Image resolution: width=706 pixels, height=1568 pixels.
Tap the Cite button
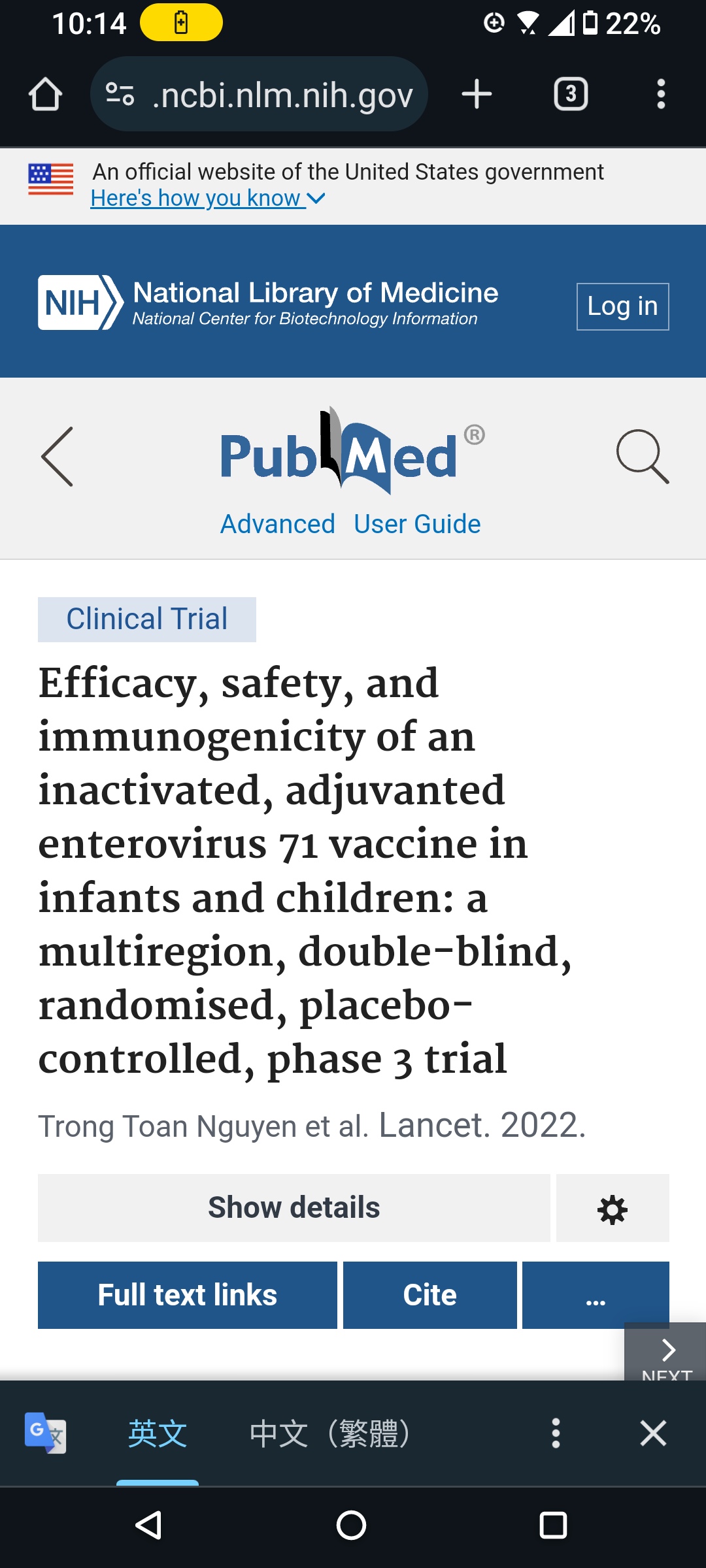[429, 1295]
